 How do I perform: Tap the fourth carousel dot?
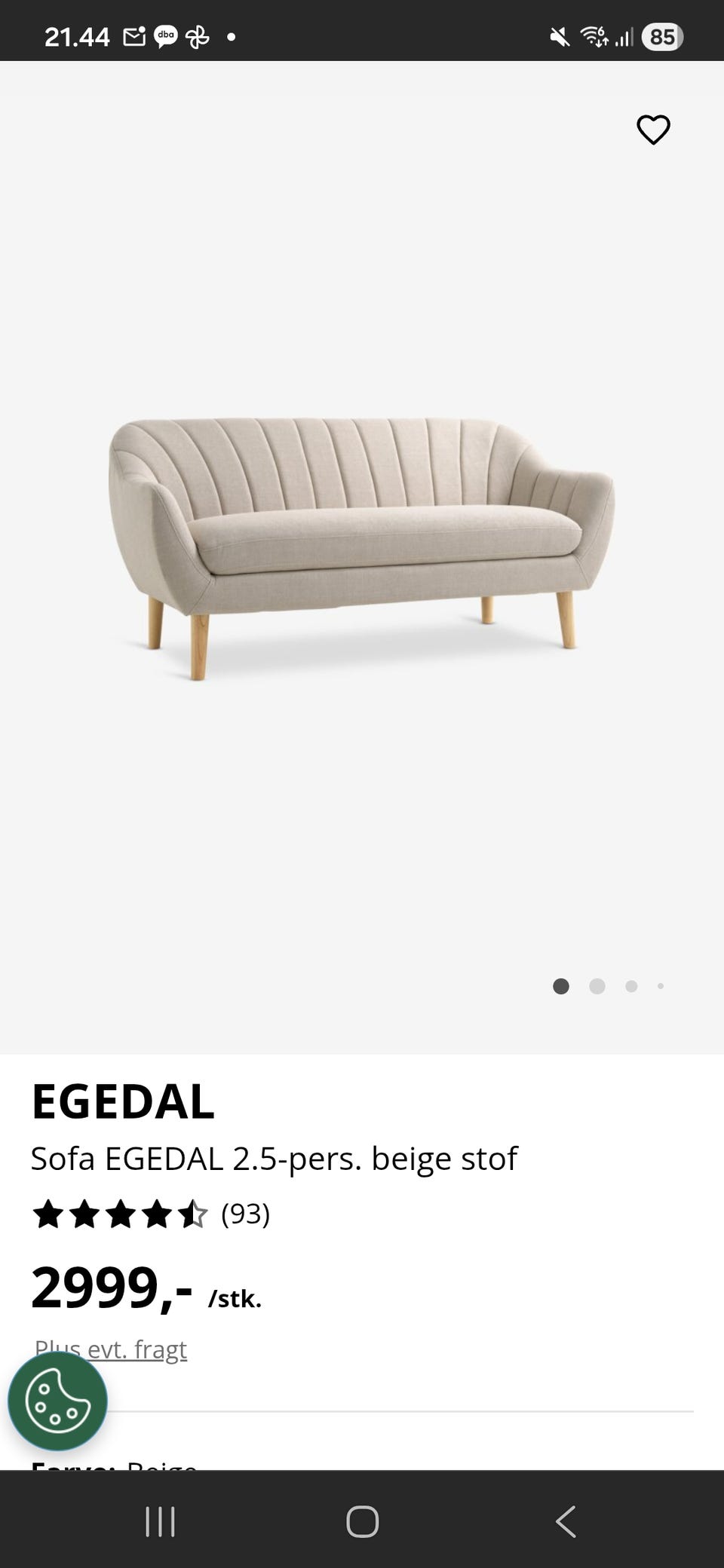coord(660,986)
